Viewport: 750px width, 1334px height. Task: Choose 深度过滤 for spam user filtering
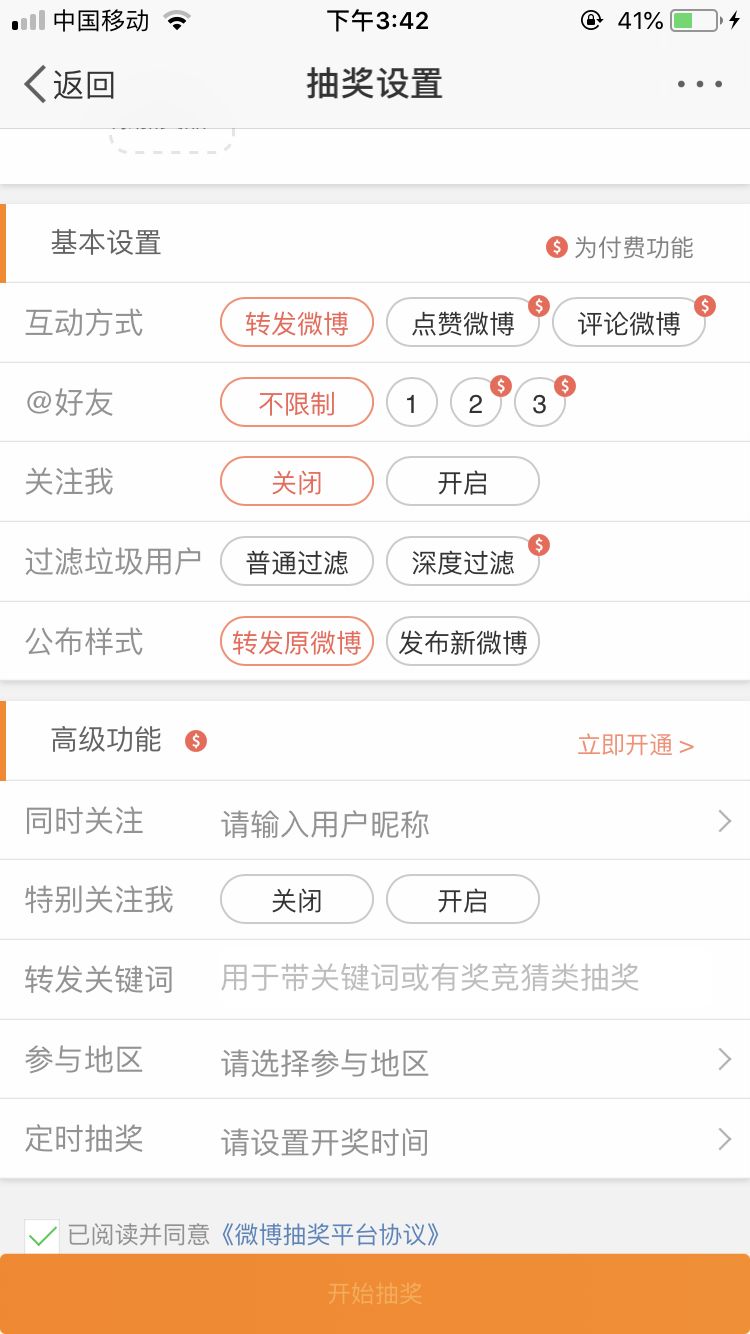pos(462,562)
